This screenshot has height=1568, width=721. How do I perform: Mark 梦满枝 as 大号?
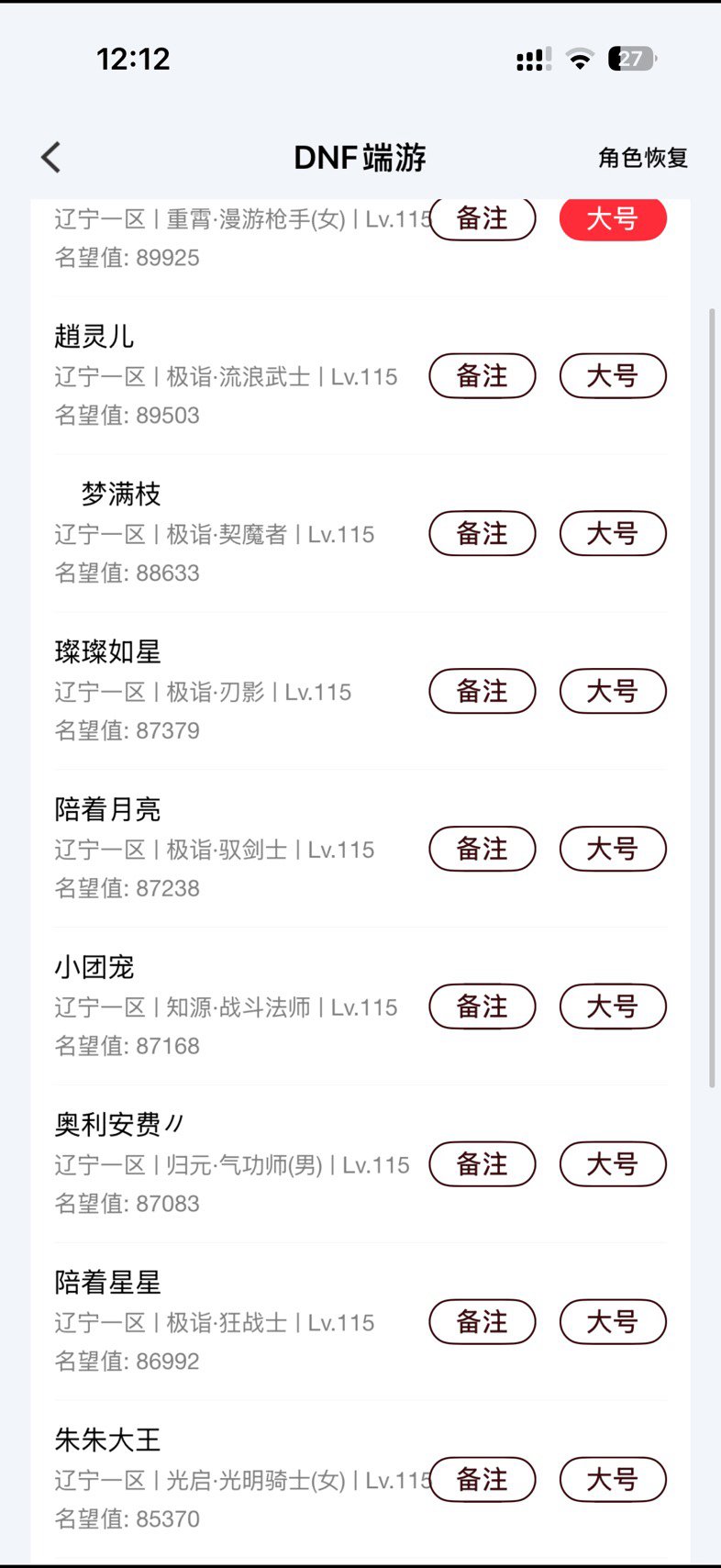point(613,534)
